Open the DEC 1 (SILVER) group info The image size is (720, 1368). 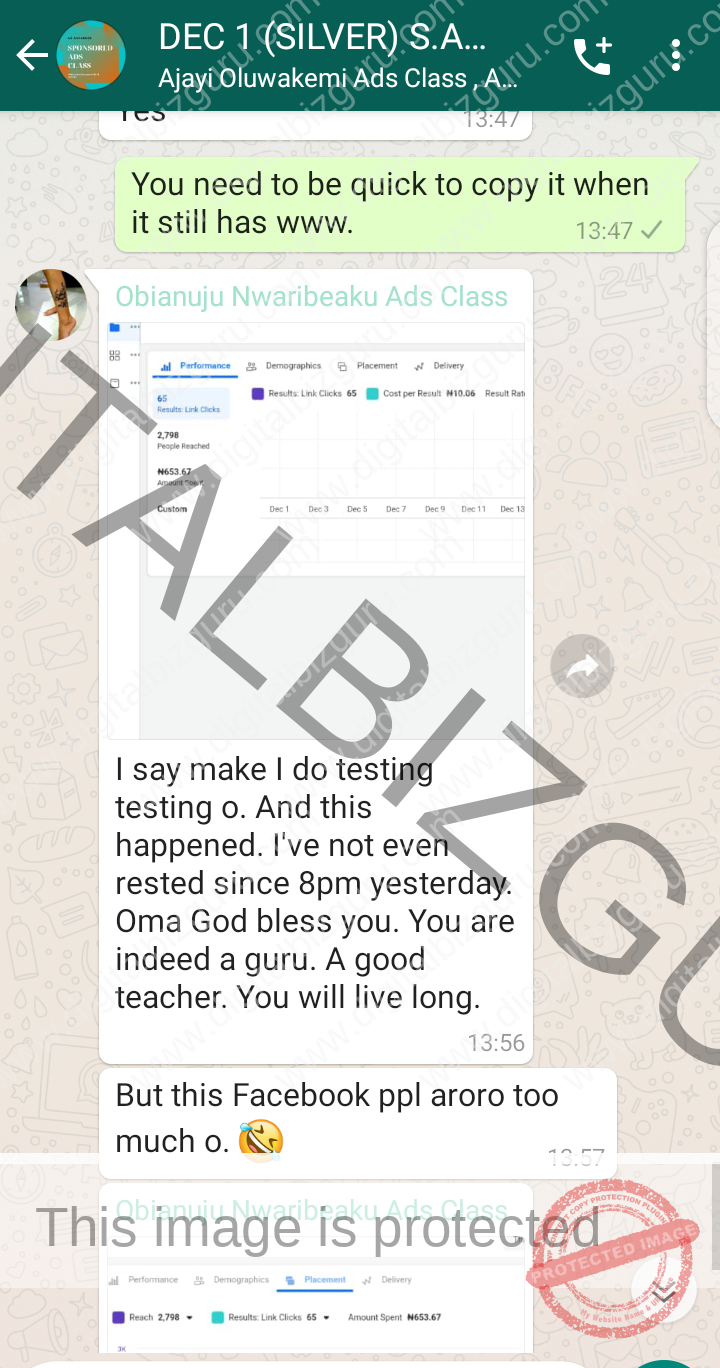(340, 56)
